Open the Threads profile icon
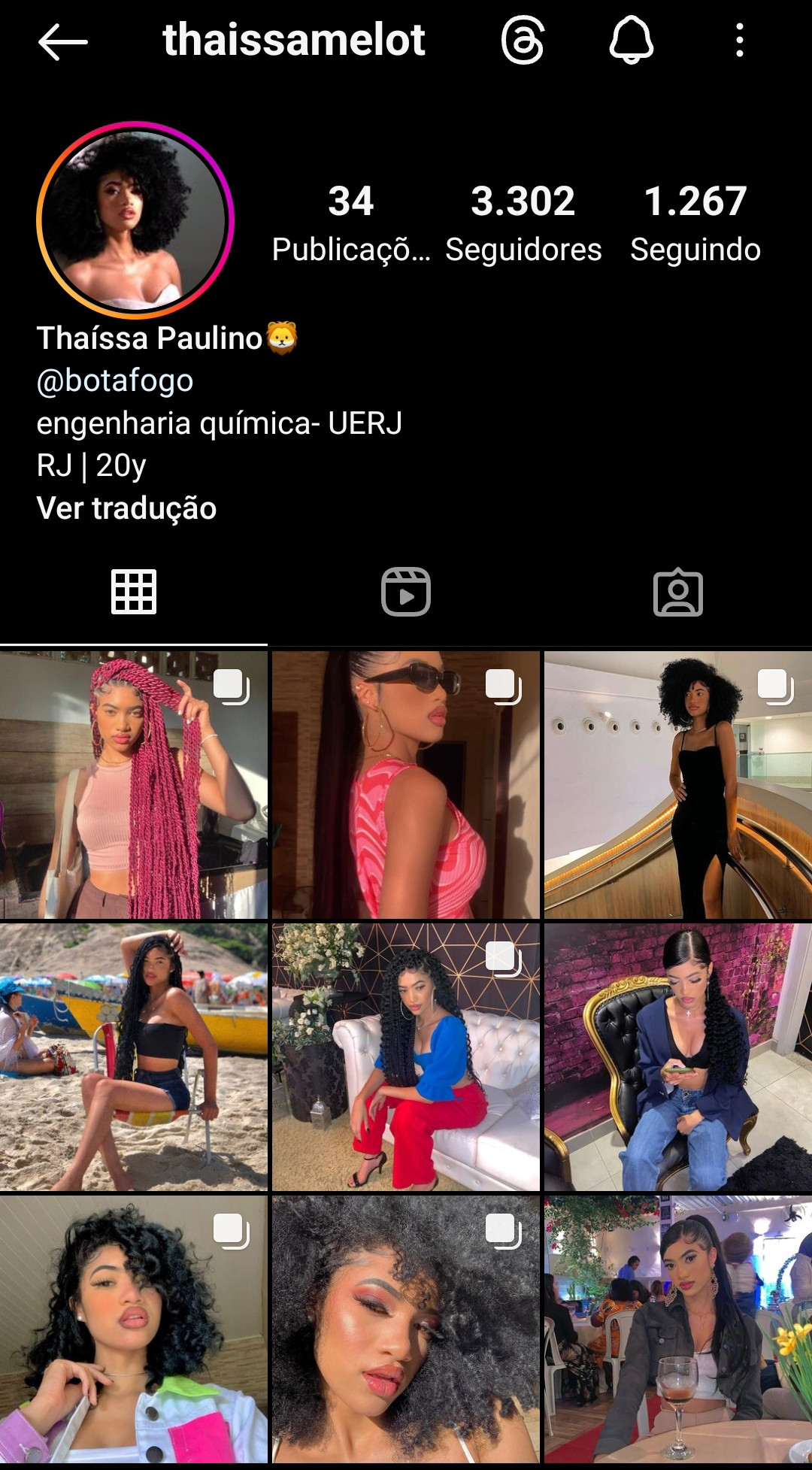 pos(523,41)
